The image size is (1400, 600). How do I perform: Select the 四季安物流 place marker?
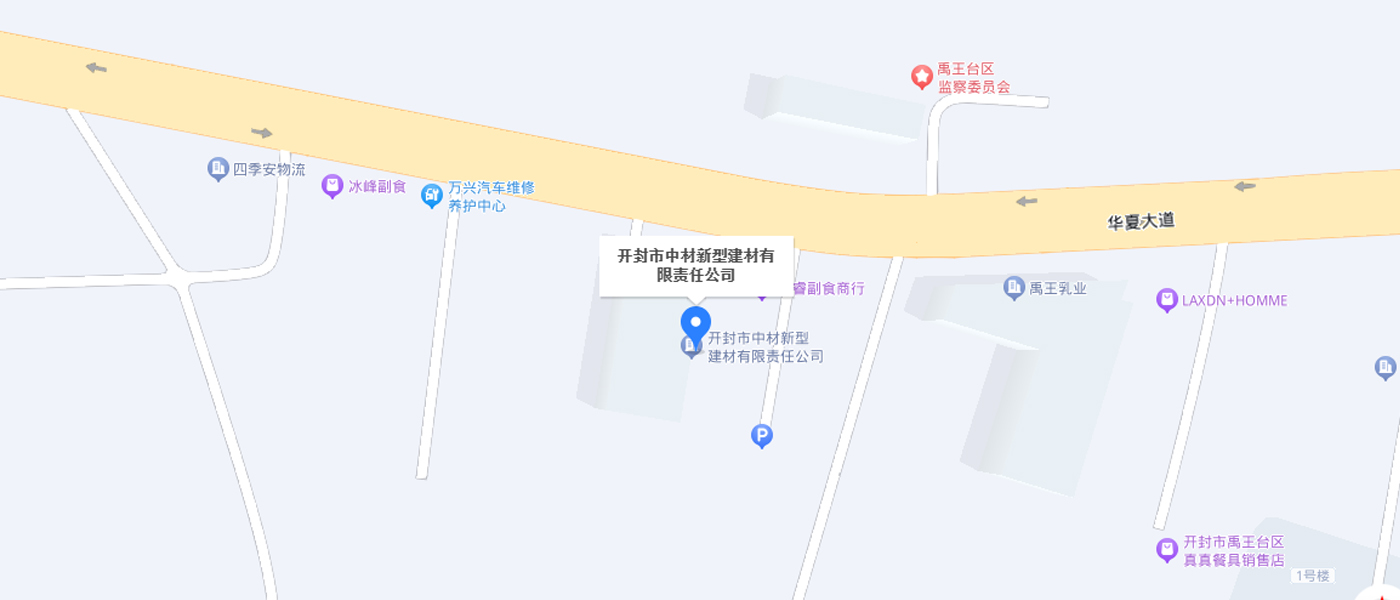pos(218,169)
